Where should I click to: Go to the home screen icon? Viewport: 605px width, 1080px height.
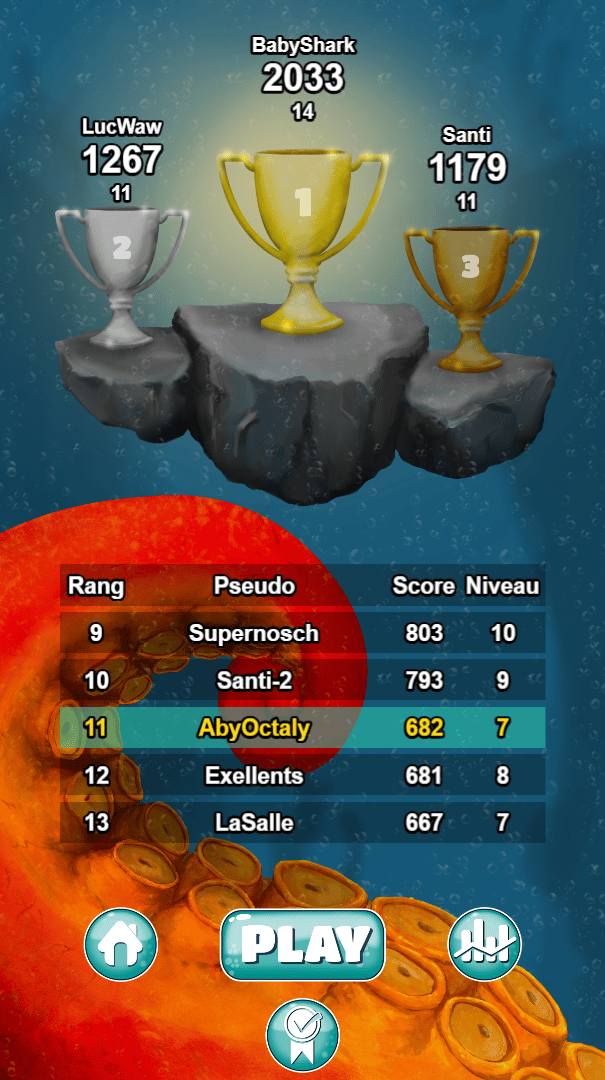[x=121, y=944]
